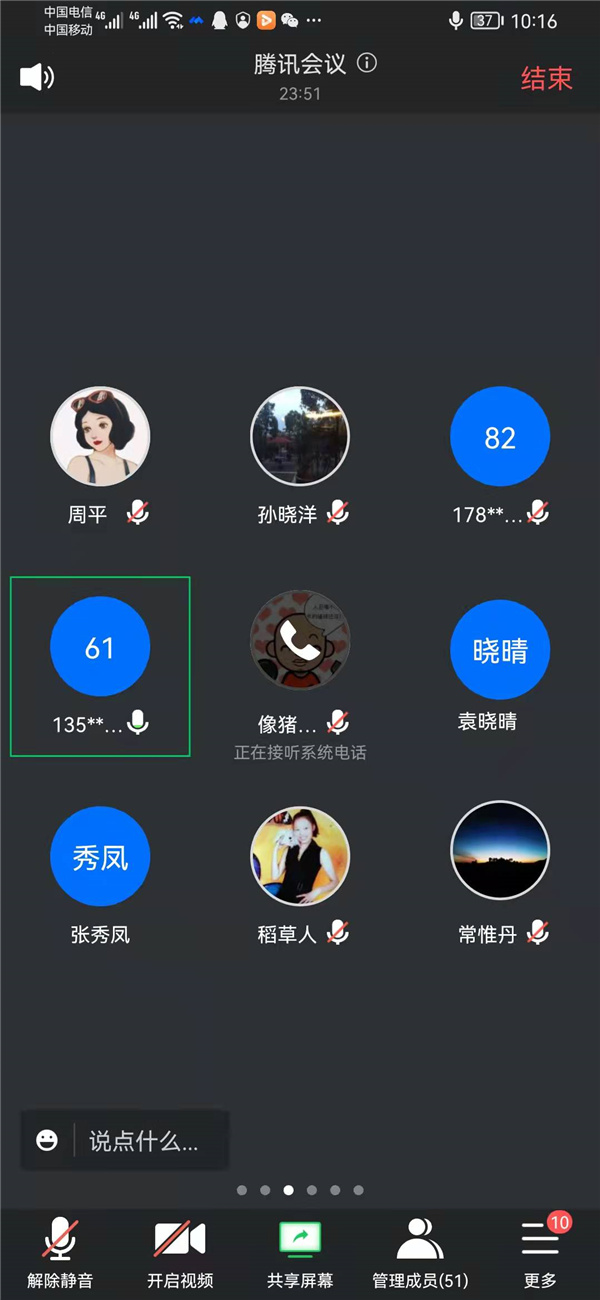Select participant 周平
Image resolution: width=600 pixels, height=1300 pixels.
click(100, 438)
